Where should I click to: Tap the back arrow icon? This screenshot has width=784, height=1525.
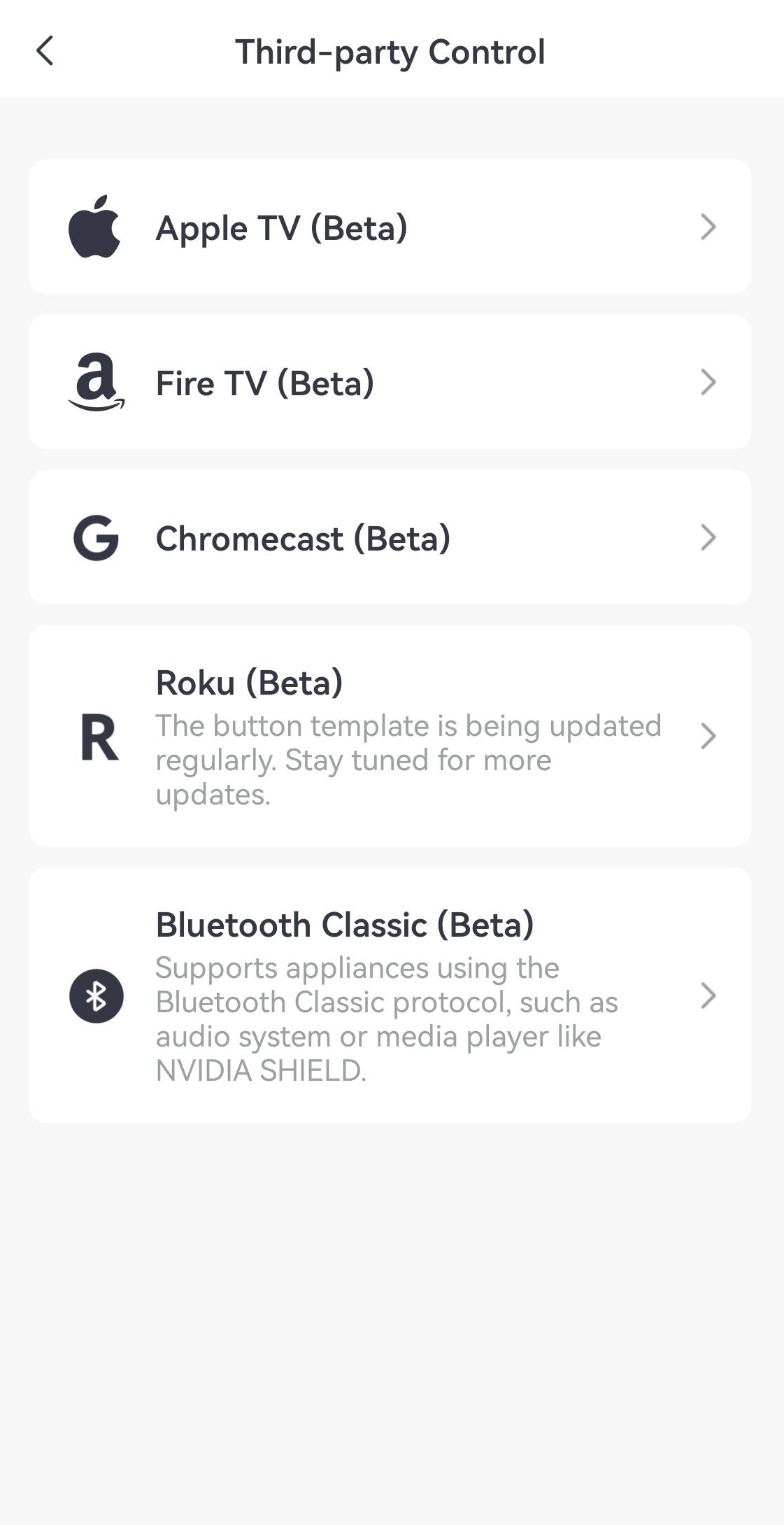tap(45, 51)
